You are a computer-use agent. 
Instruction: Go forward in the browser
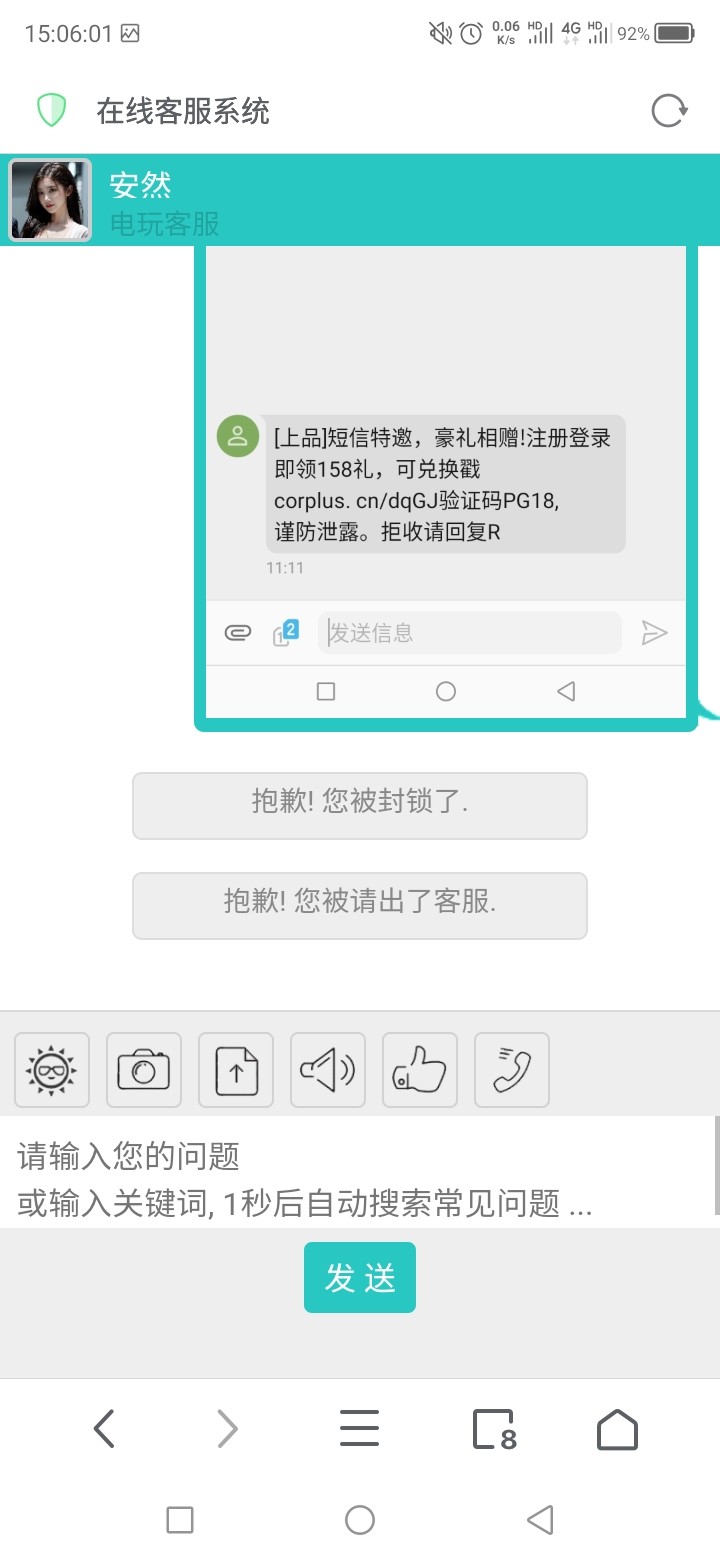pyautogui.click(x=228, y=1429)
